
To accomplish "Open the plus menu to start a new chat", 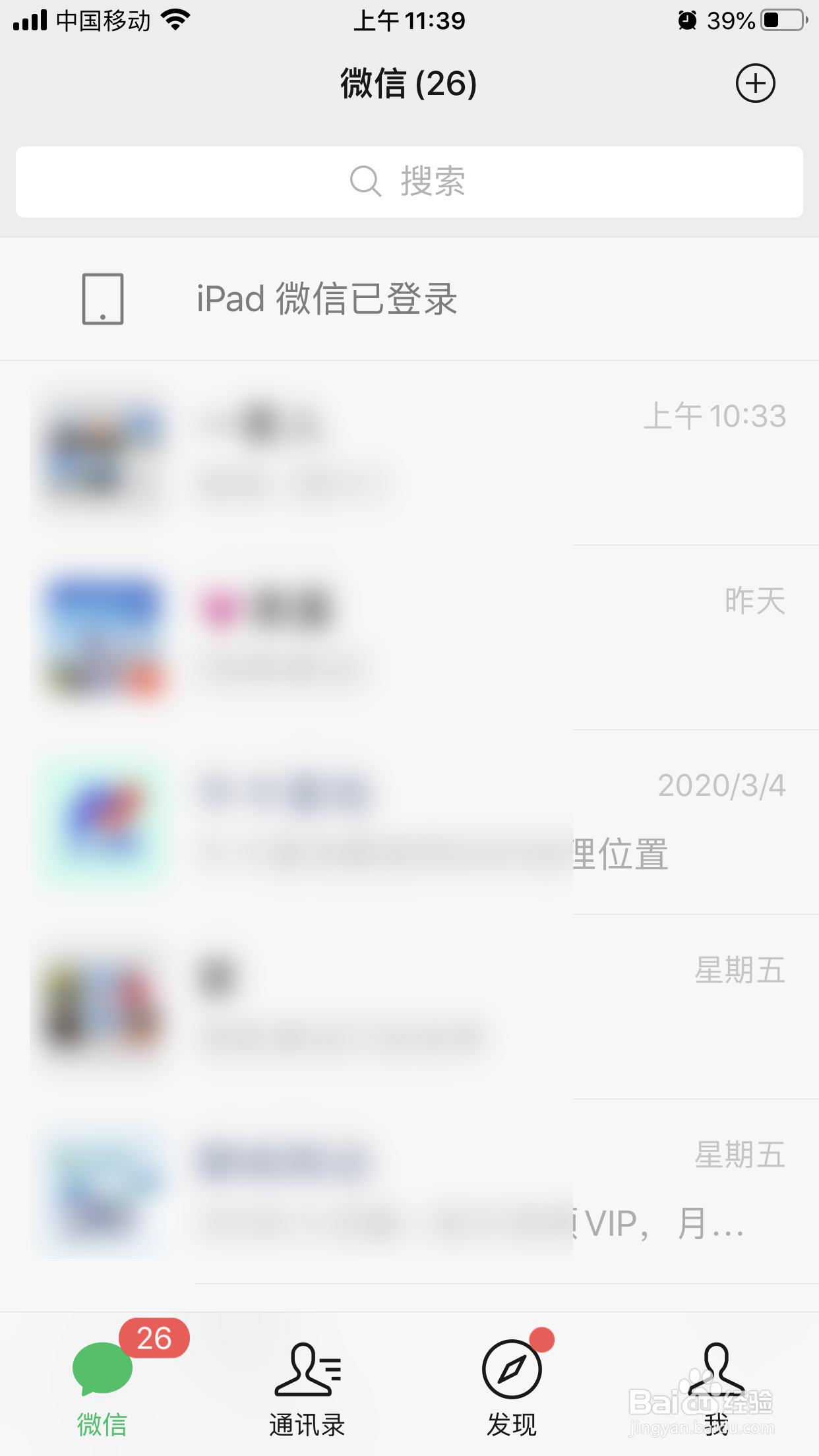I will click(756, 83).
